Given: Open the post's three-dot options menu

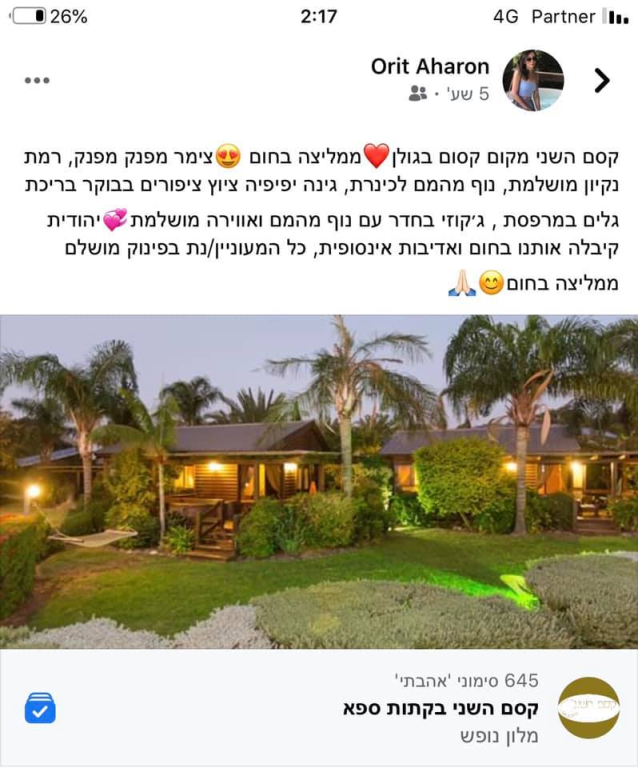Looking at the screenshot, I should [x=37, y=80].
